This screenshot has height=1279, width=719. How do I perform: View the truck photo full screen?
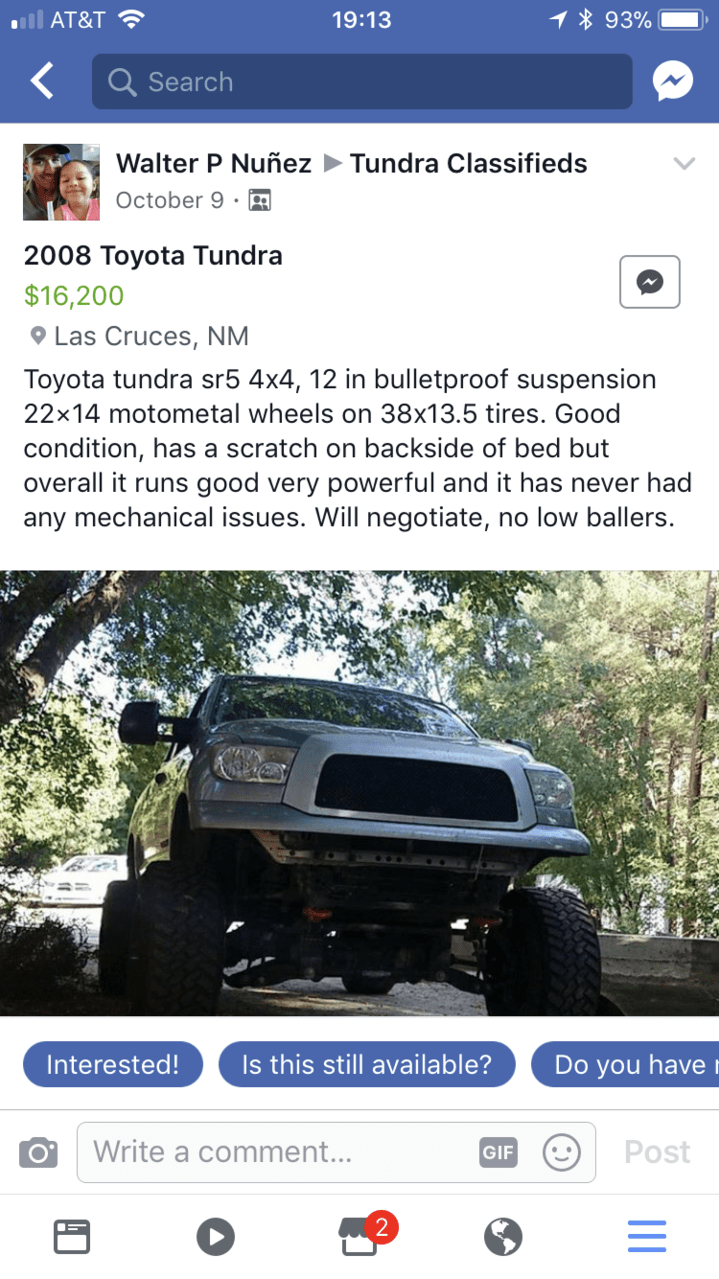[359, 793]
